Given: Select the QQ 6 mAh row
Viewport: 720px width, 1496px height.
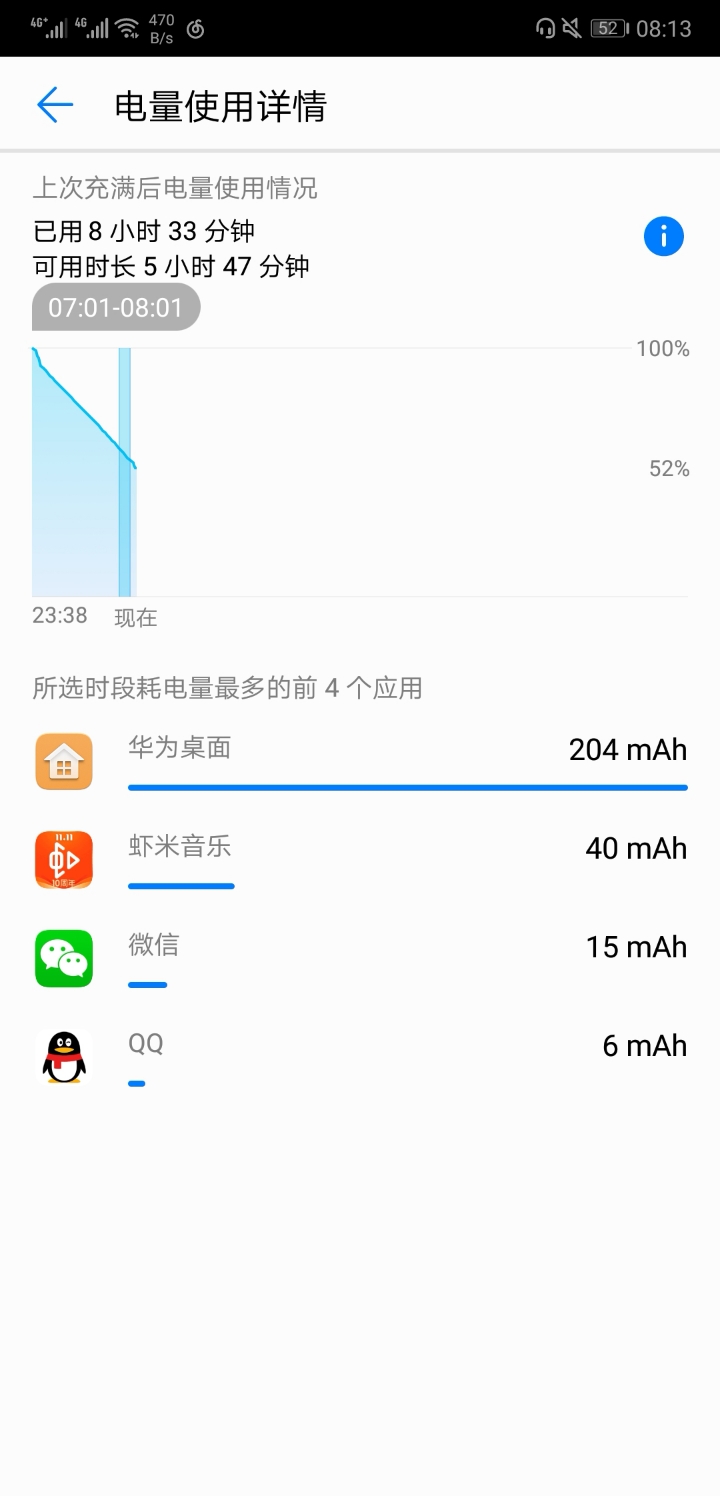Looking at the screenshot, I should pyautogui.click(x=360, y=1056).
